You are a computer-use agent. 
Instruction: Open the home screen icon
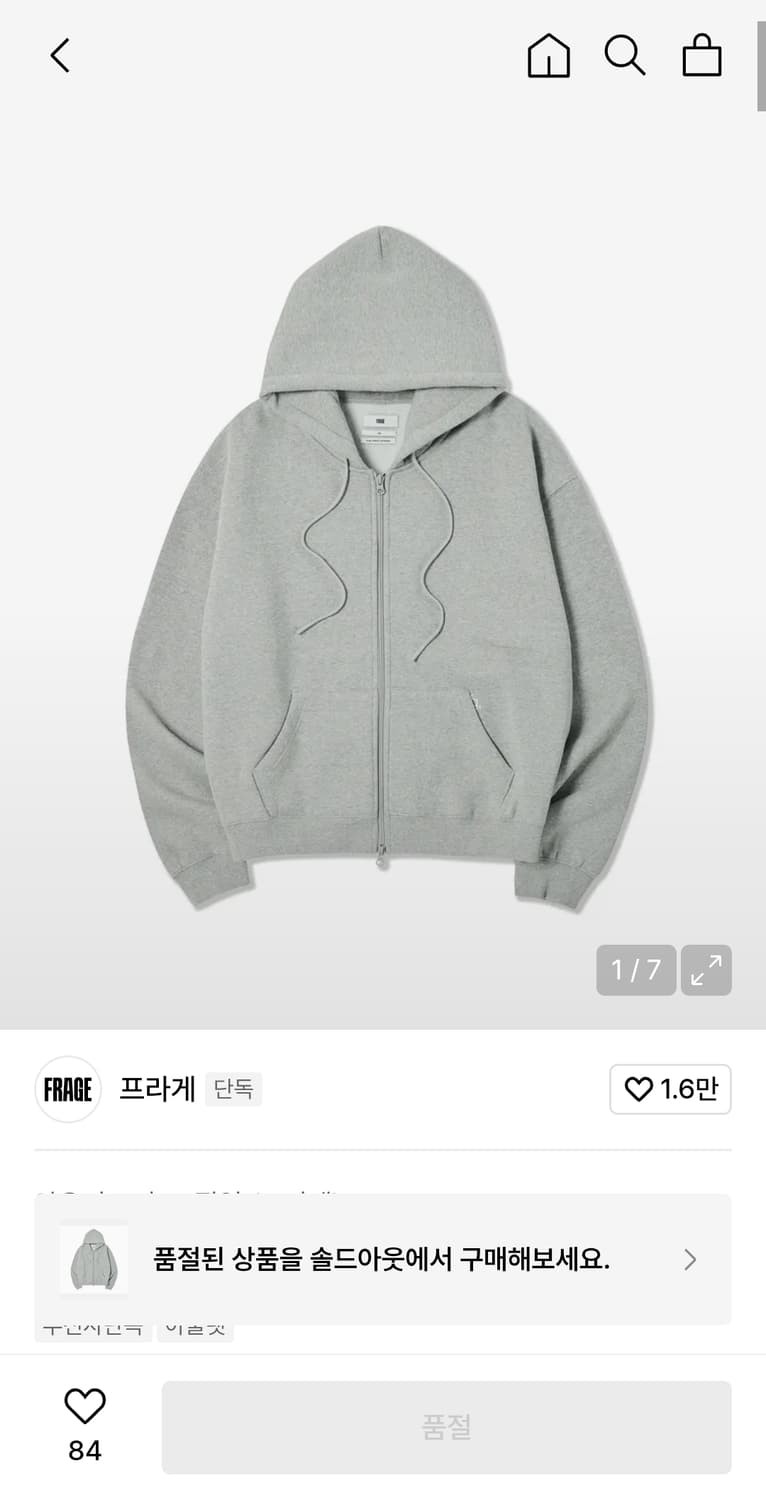point(549,56)
